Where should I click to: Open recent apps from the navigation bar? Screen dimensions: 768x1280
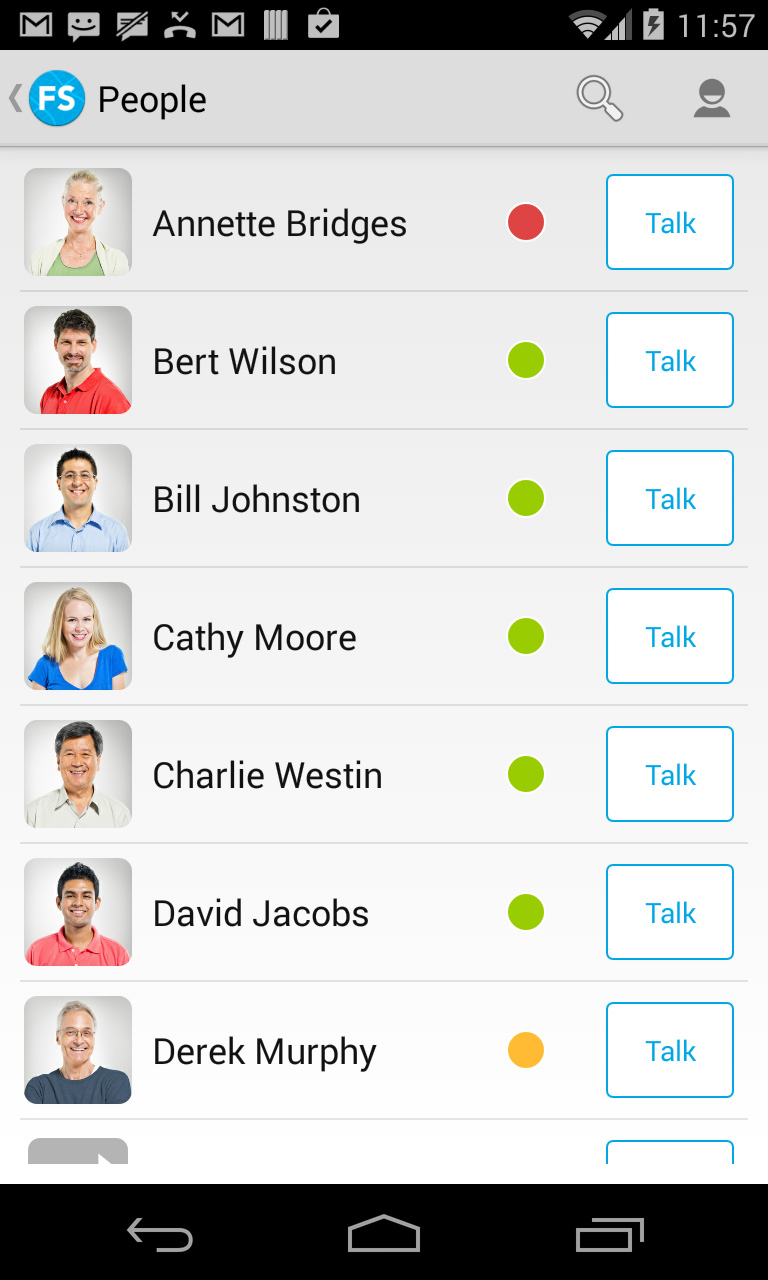point(610,1233)
